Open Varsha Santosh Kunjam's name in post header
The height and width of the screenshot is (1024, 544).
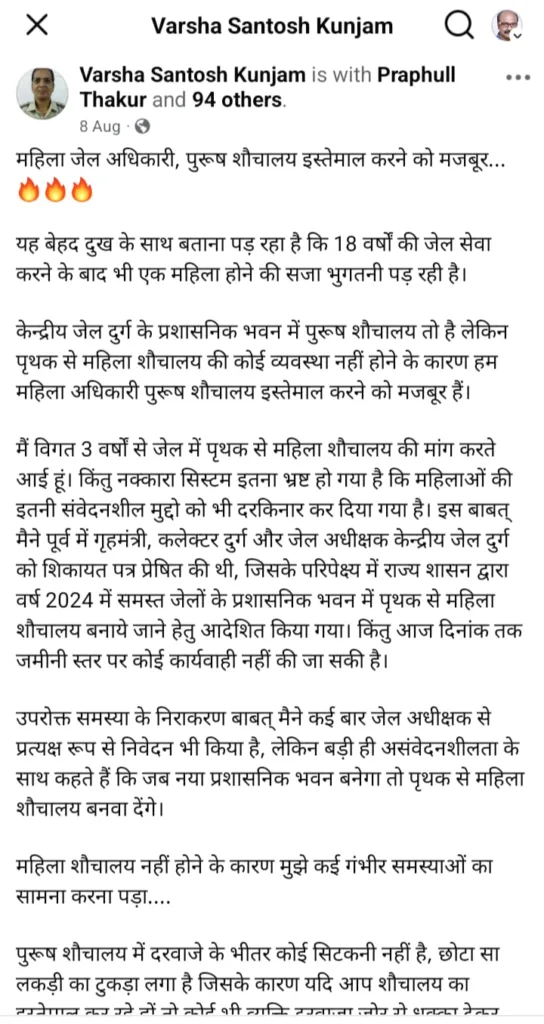tap(193, 75)
